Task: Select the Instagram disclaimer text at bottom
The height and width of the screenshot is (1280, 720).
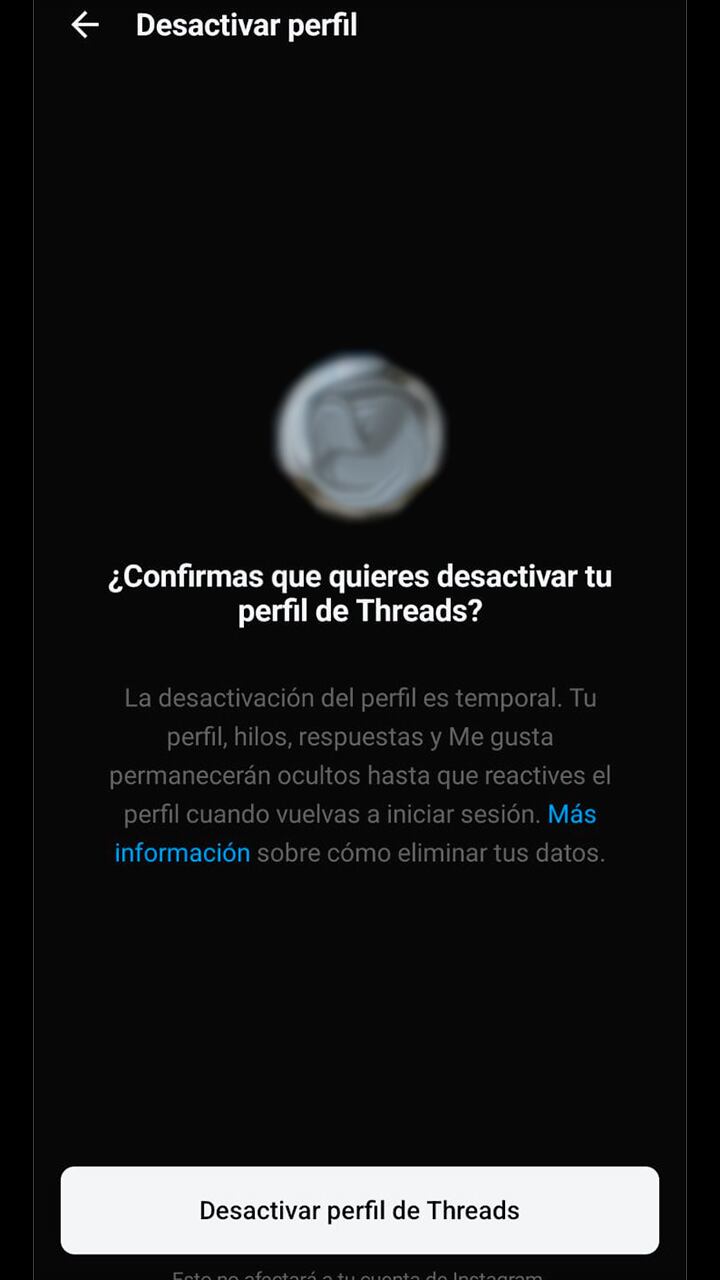Action: coord(360,1272)
